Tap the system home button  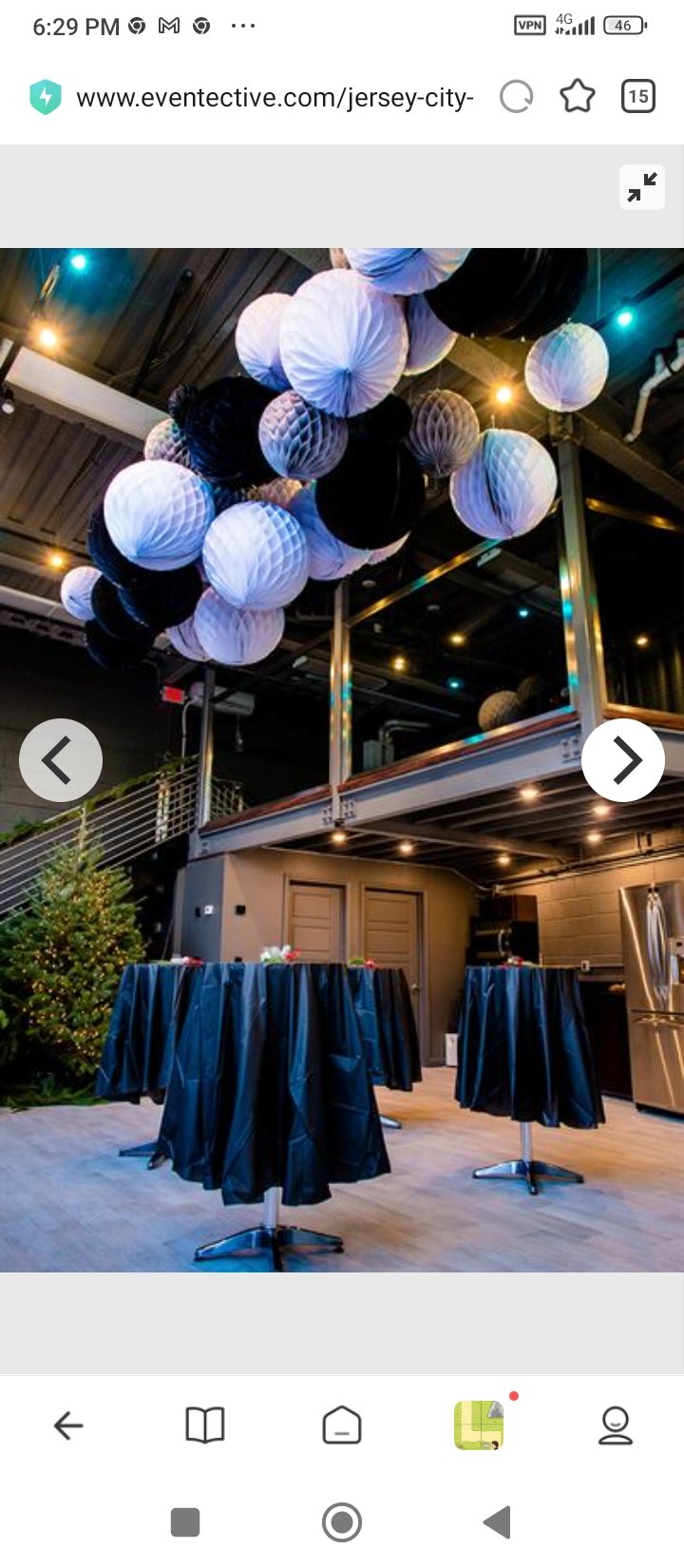pyautogui.click(x=342, y=1522)
